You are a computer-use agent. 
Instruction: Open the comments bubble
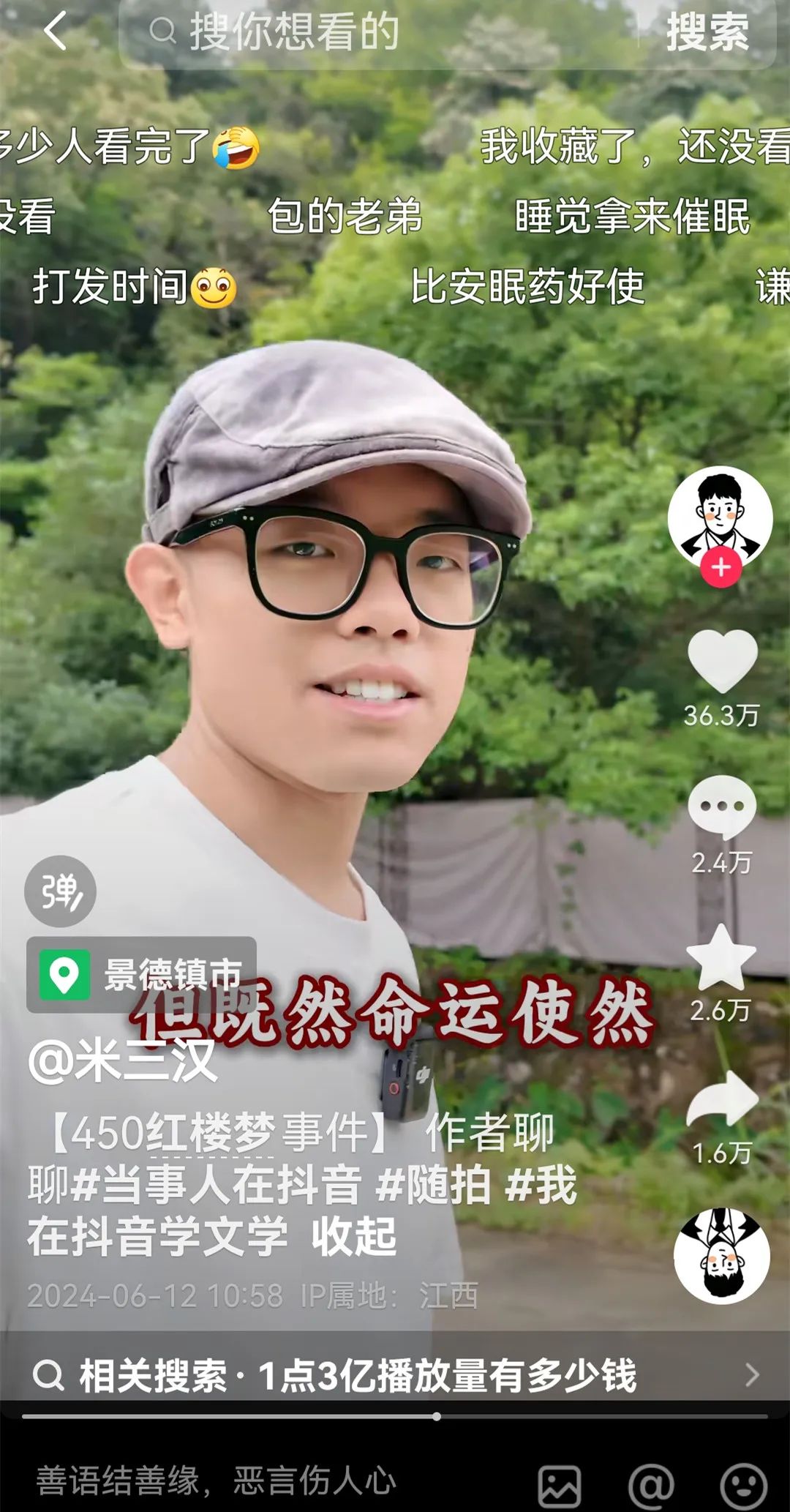point(722,807)
